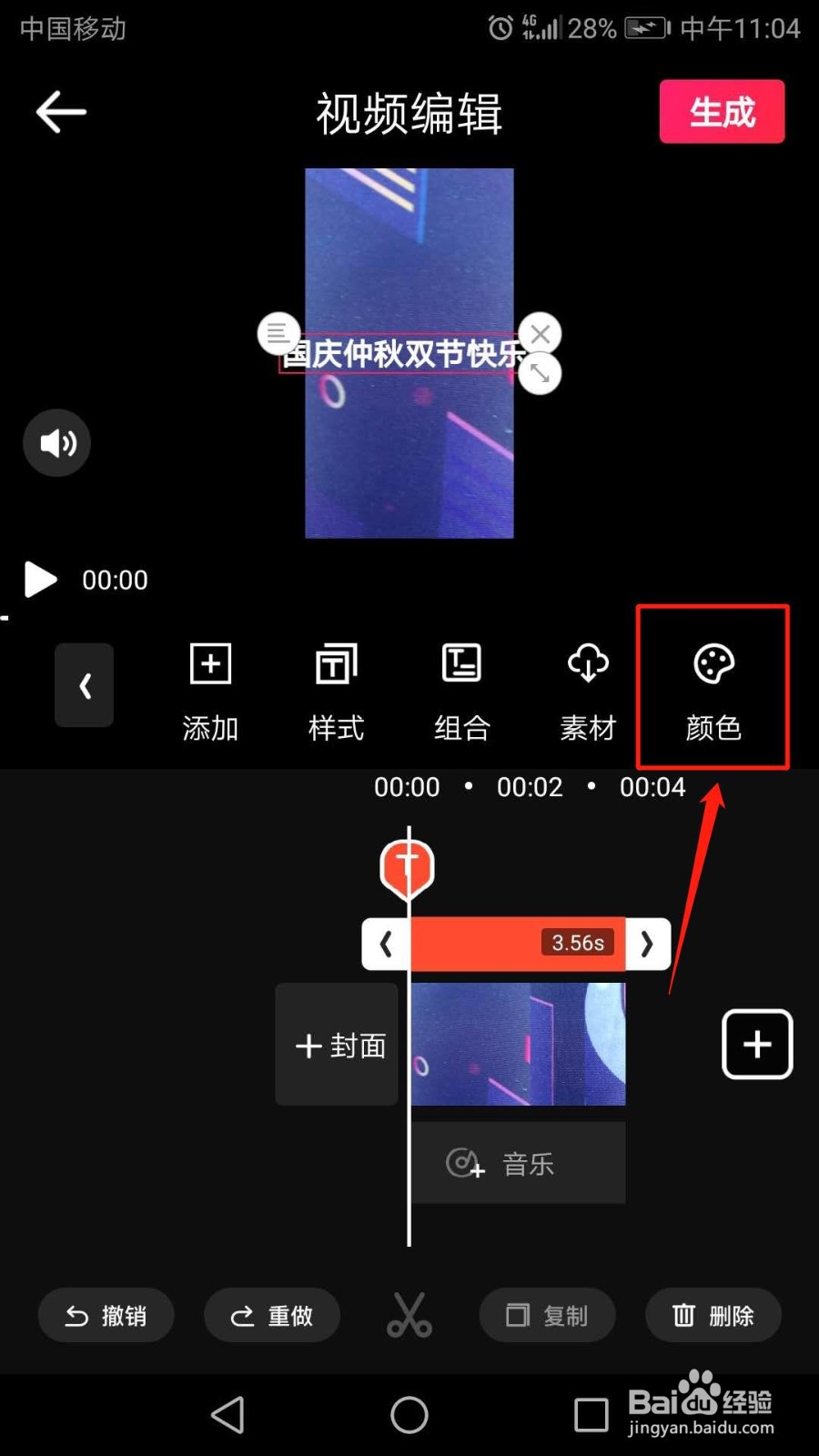Toggle text alignment via handle on overlay
The width and height of the screenshot is (819, 1456).
(x=278, y=333)
